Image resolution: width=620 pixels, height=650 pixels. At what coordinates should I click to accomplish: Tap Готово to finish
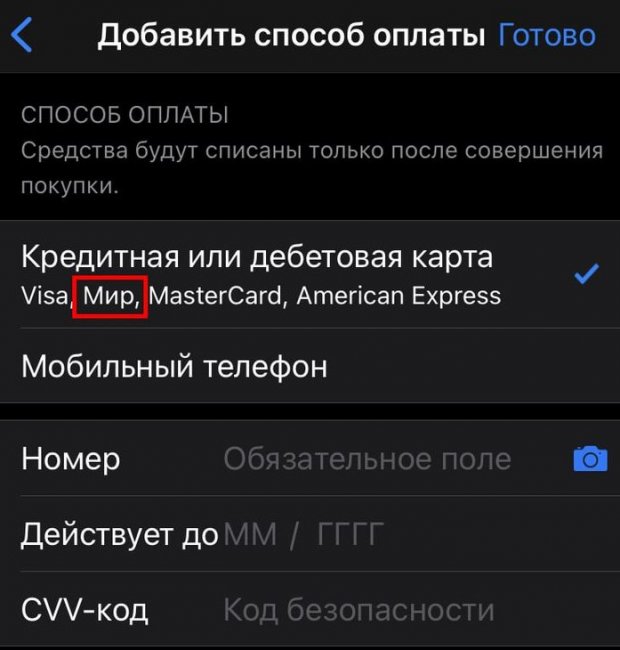(546, 36)
